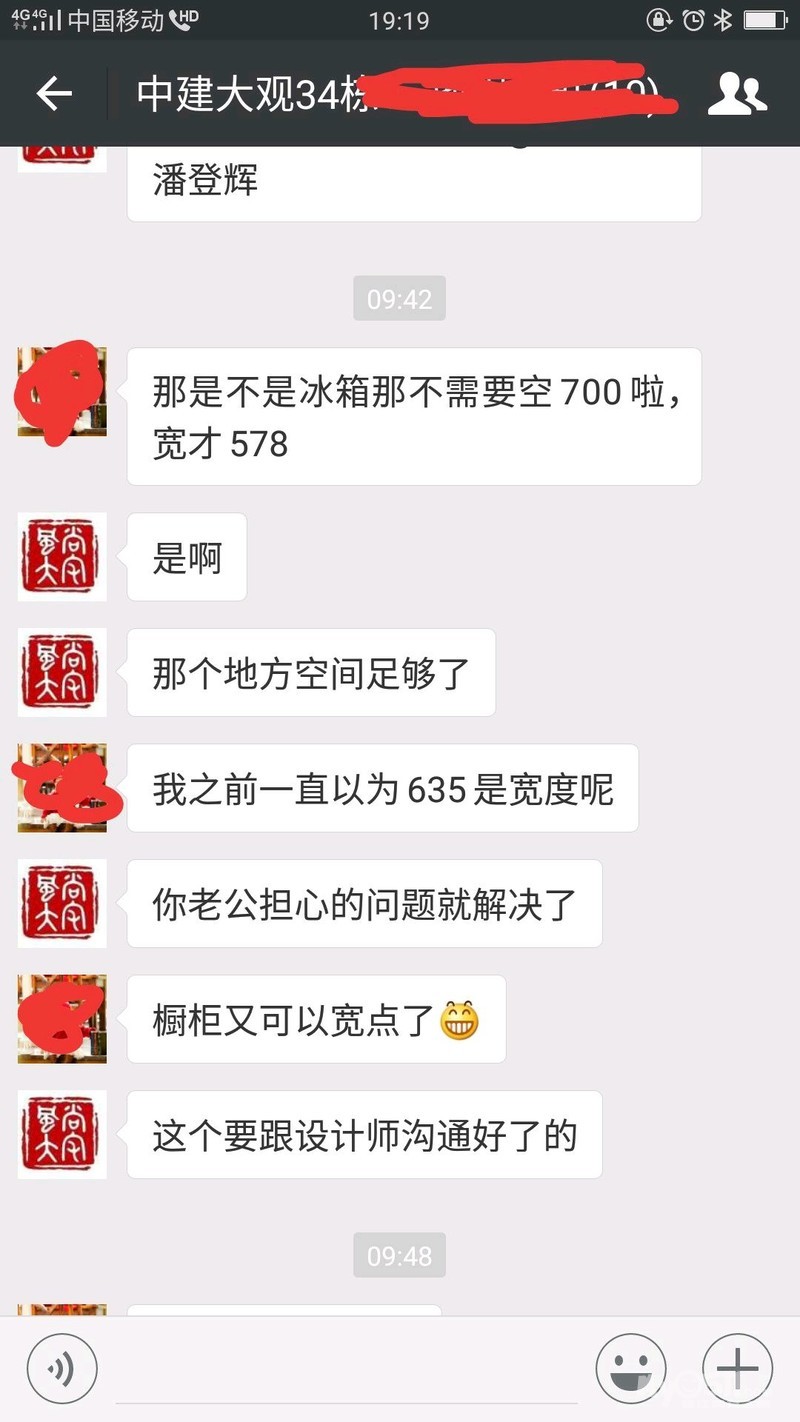Image resolution: width=800 pixels, height=1422 pixels.
Task: Tap avatar beside message 是啊
Action: click(x=62, y=557)
